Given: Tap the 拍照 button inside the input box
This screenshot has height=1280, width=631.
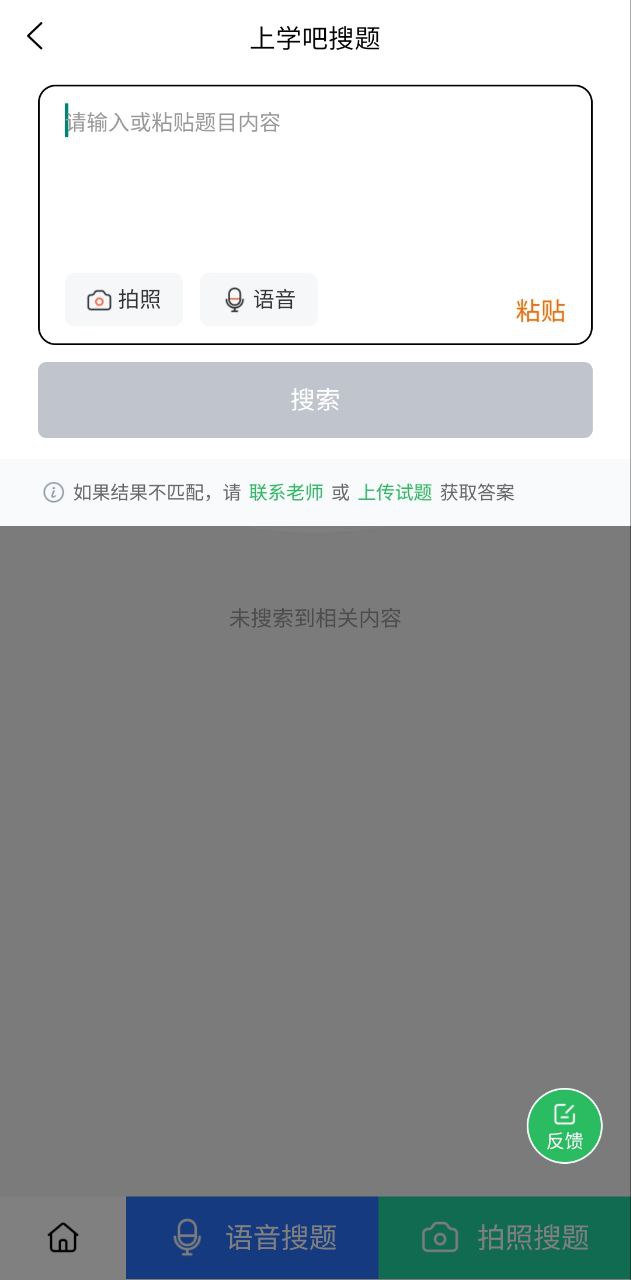Looking at the screenshot, I should click(x=124, y=299).
